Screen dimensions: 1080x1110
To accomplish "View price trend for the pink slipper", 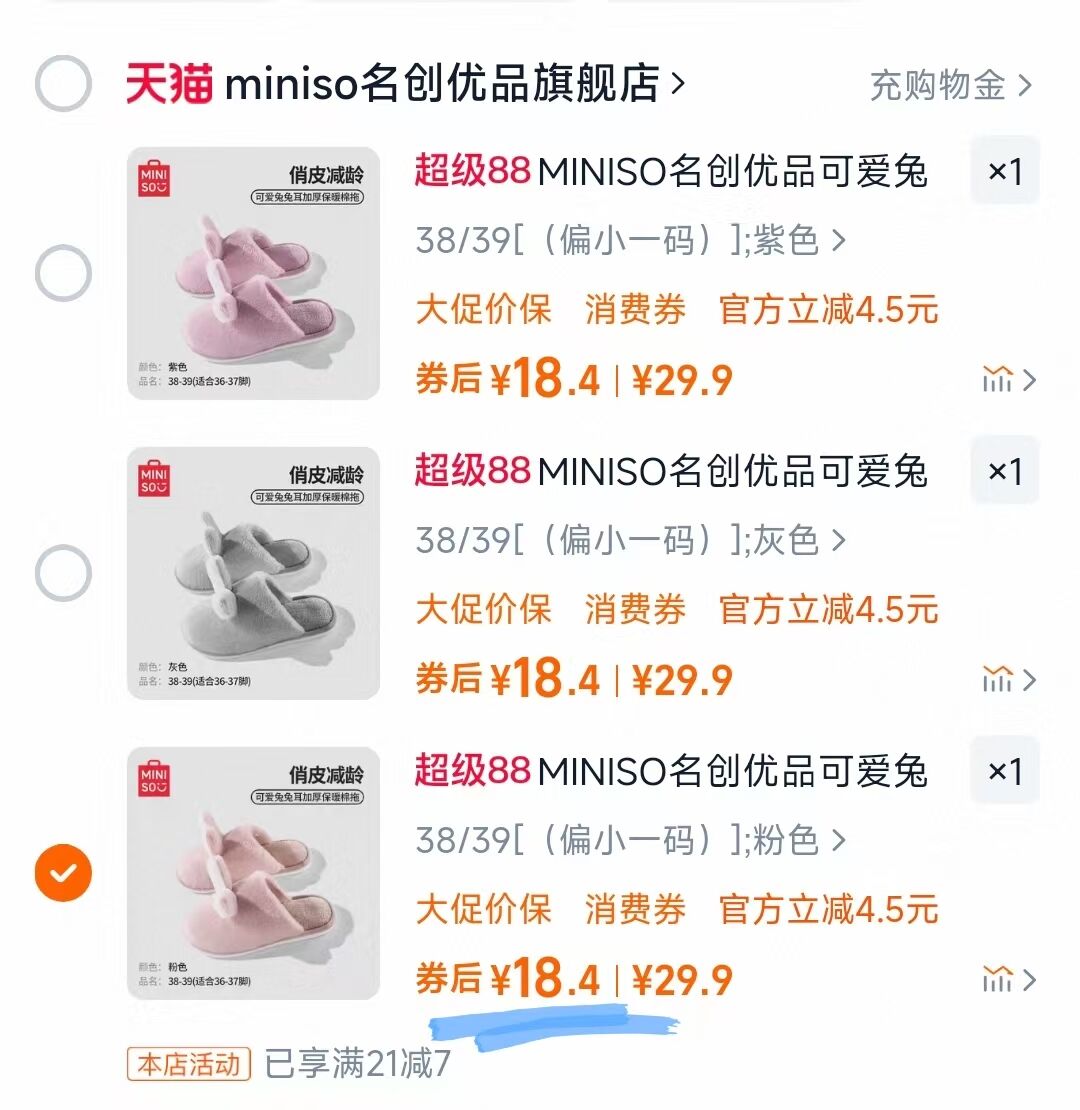I will tap(1008, 980).
